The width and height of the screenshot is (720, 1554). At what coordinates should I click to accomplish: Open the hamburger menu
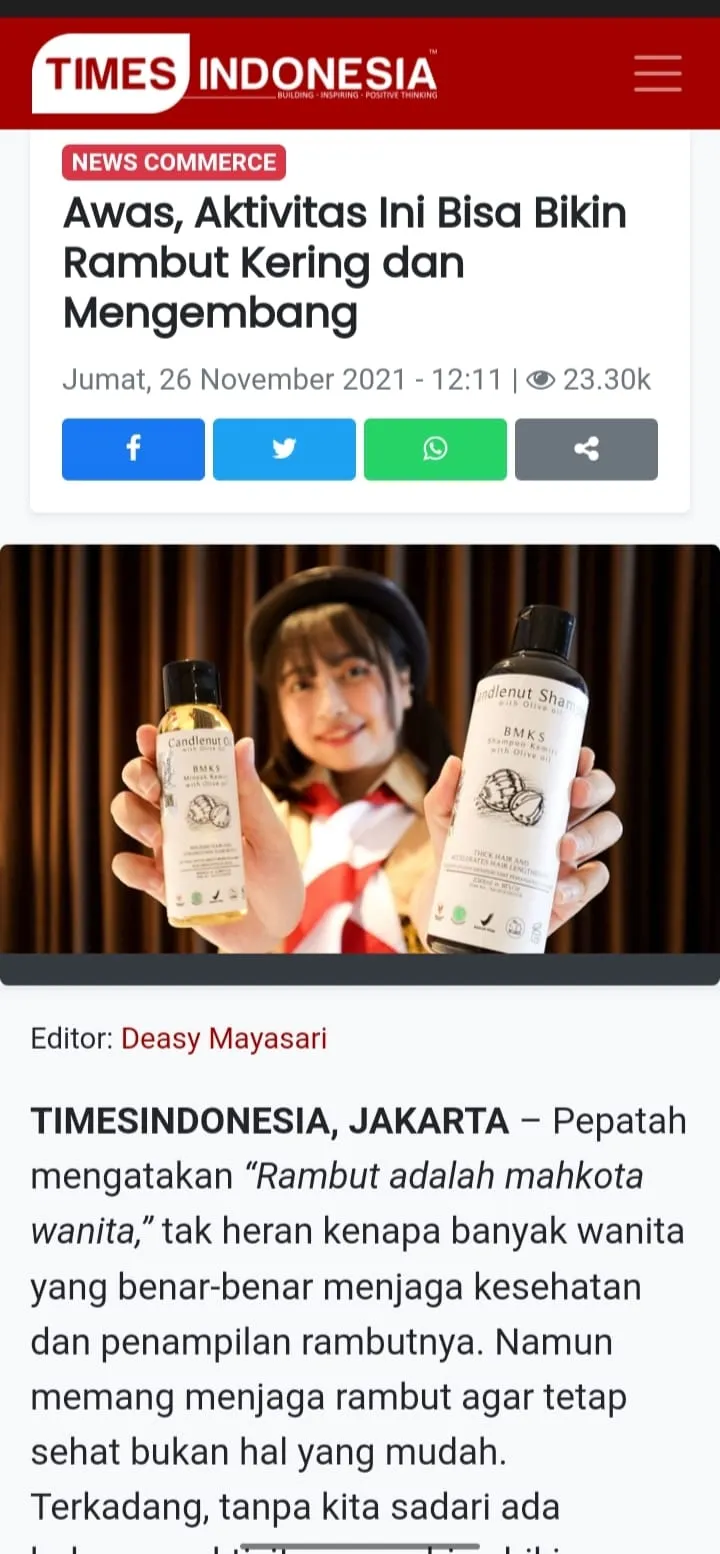point(657,73)
